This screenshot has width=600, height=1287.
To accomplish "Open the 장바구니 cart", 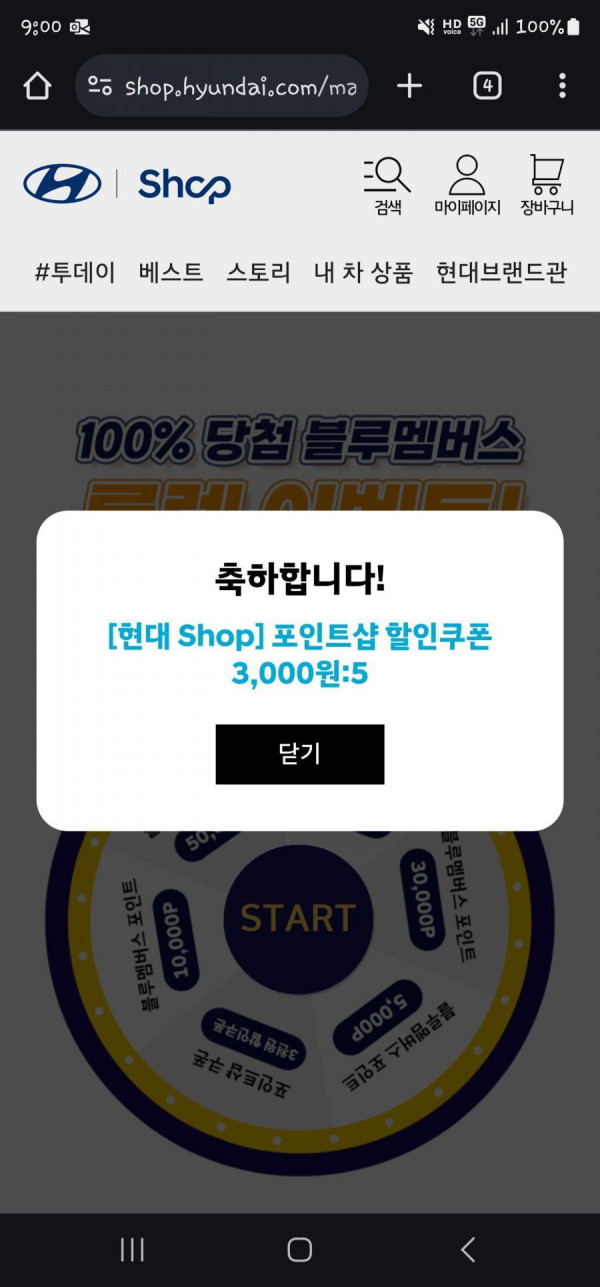I will pyautogui.click(x=546, y=186).
